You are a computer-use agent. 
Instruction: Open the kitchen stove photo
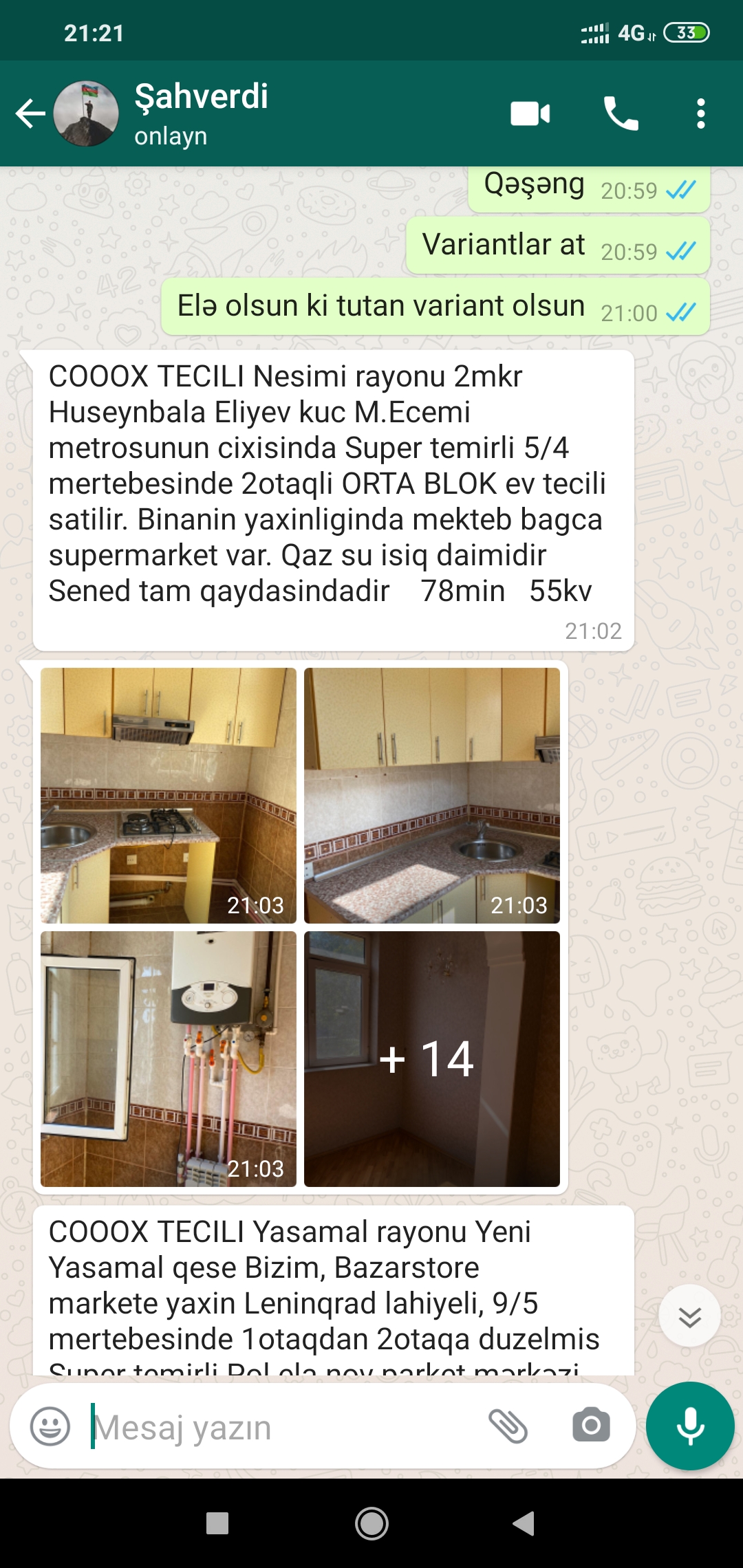169,796
